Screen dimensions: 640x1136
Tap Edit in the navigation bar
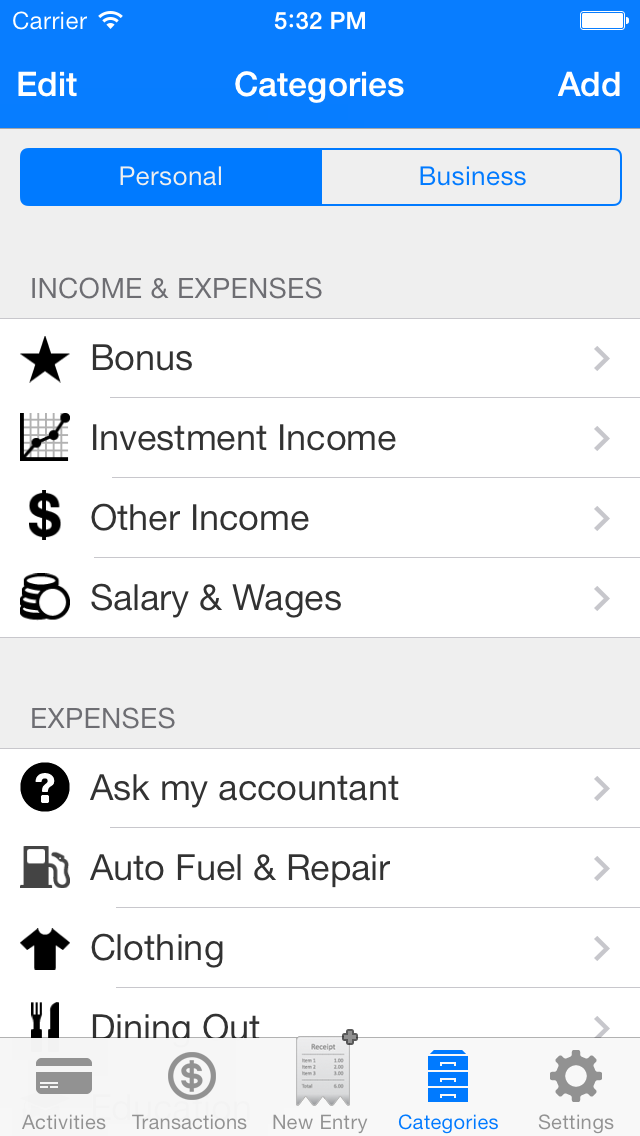[47, 85]
